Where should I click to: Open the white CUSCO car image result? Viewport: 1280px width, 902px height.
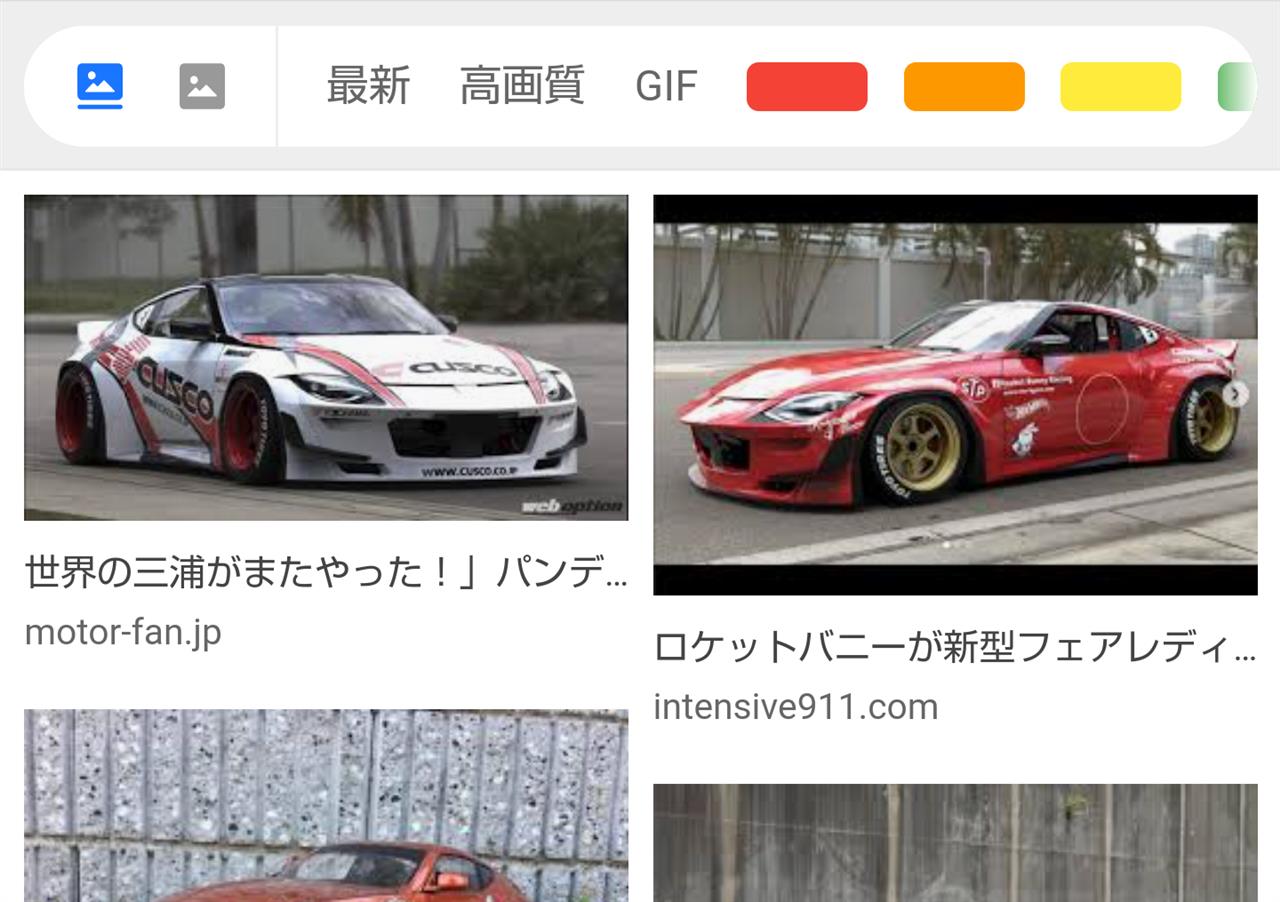(x=326, y=357)
